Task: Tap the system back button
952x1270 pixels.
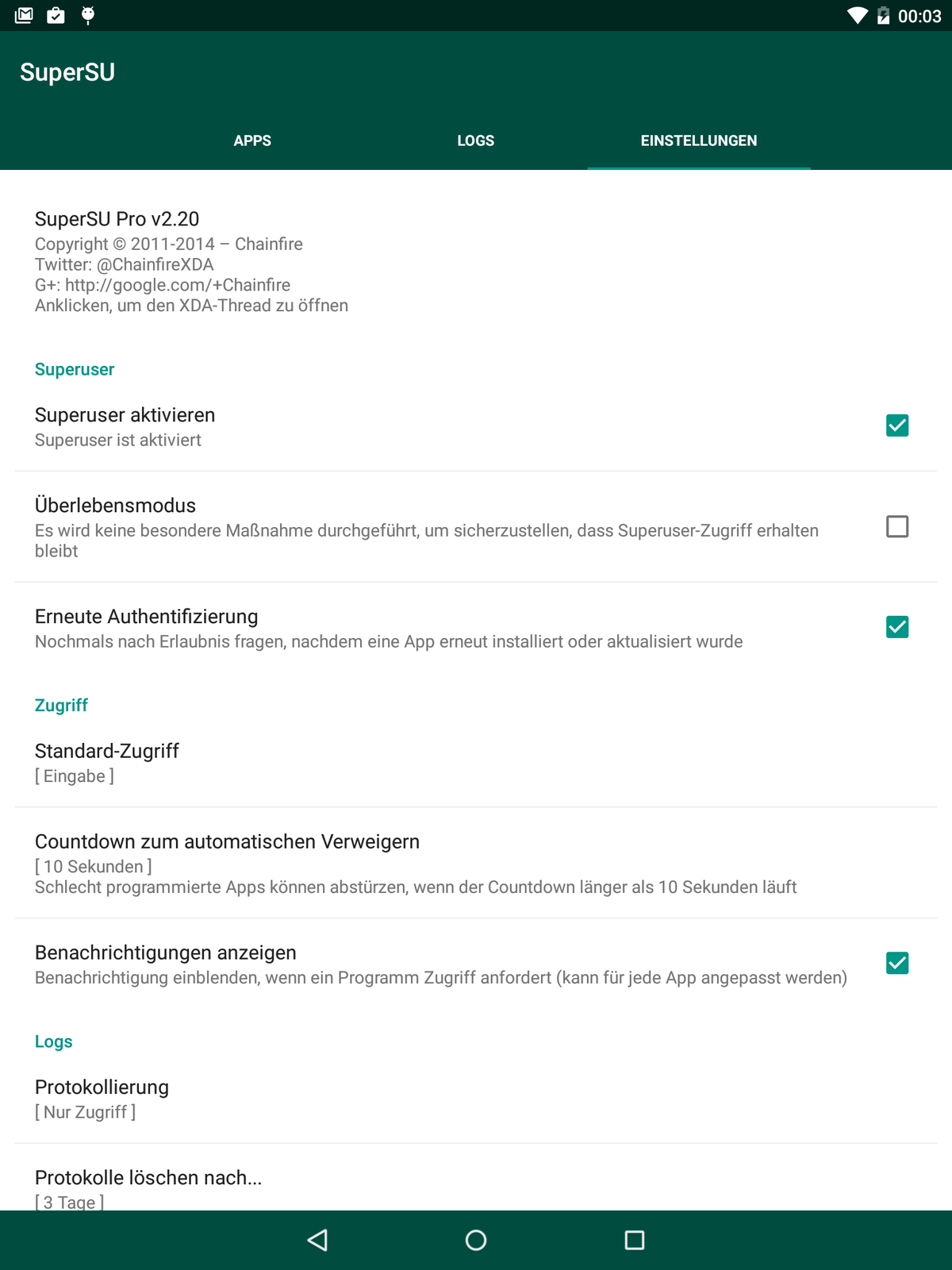Action: click(x=317, y=1240)
